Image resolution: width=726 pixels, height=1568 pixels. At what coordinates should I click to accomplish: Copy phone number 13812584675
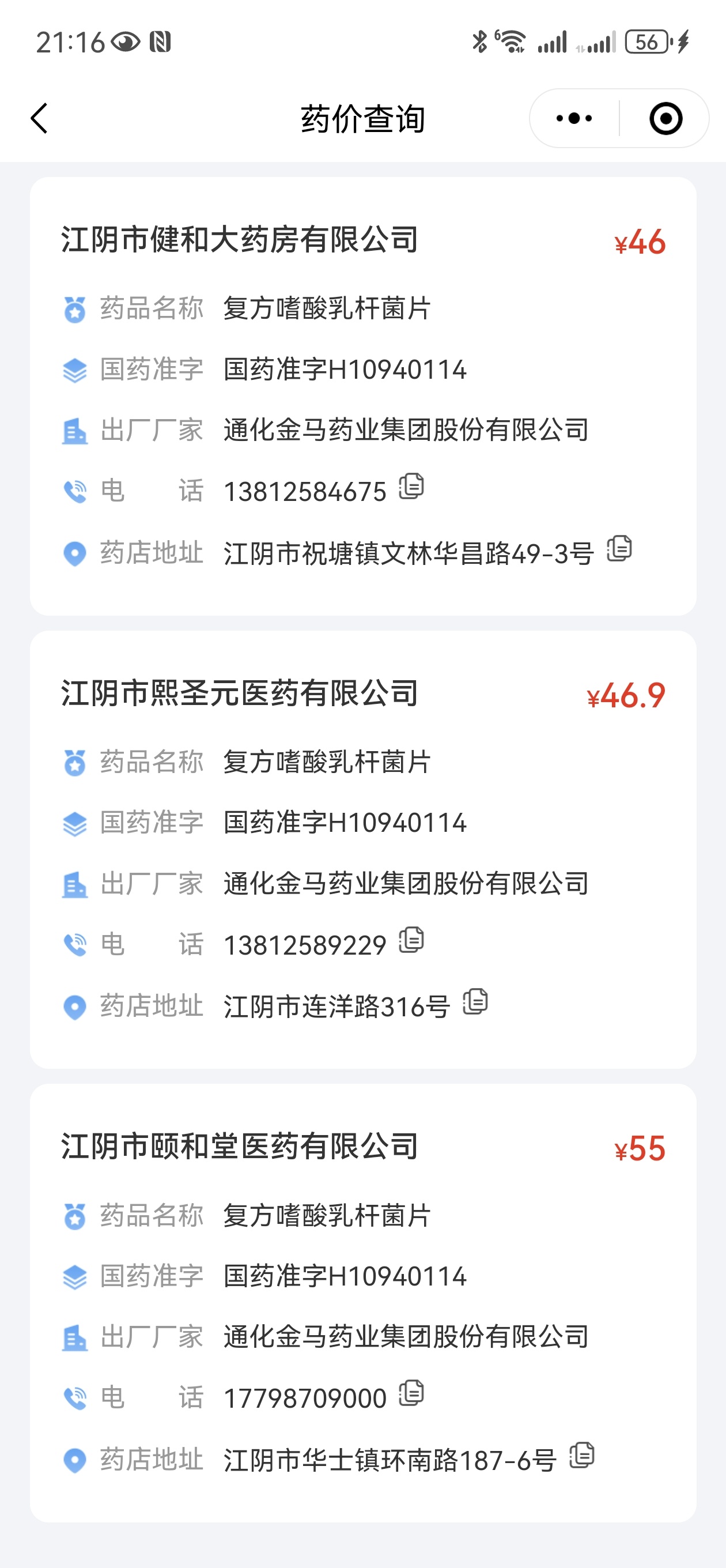[x=411, y=487]
